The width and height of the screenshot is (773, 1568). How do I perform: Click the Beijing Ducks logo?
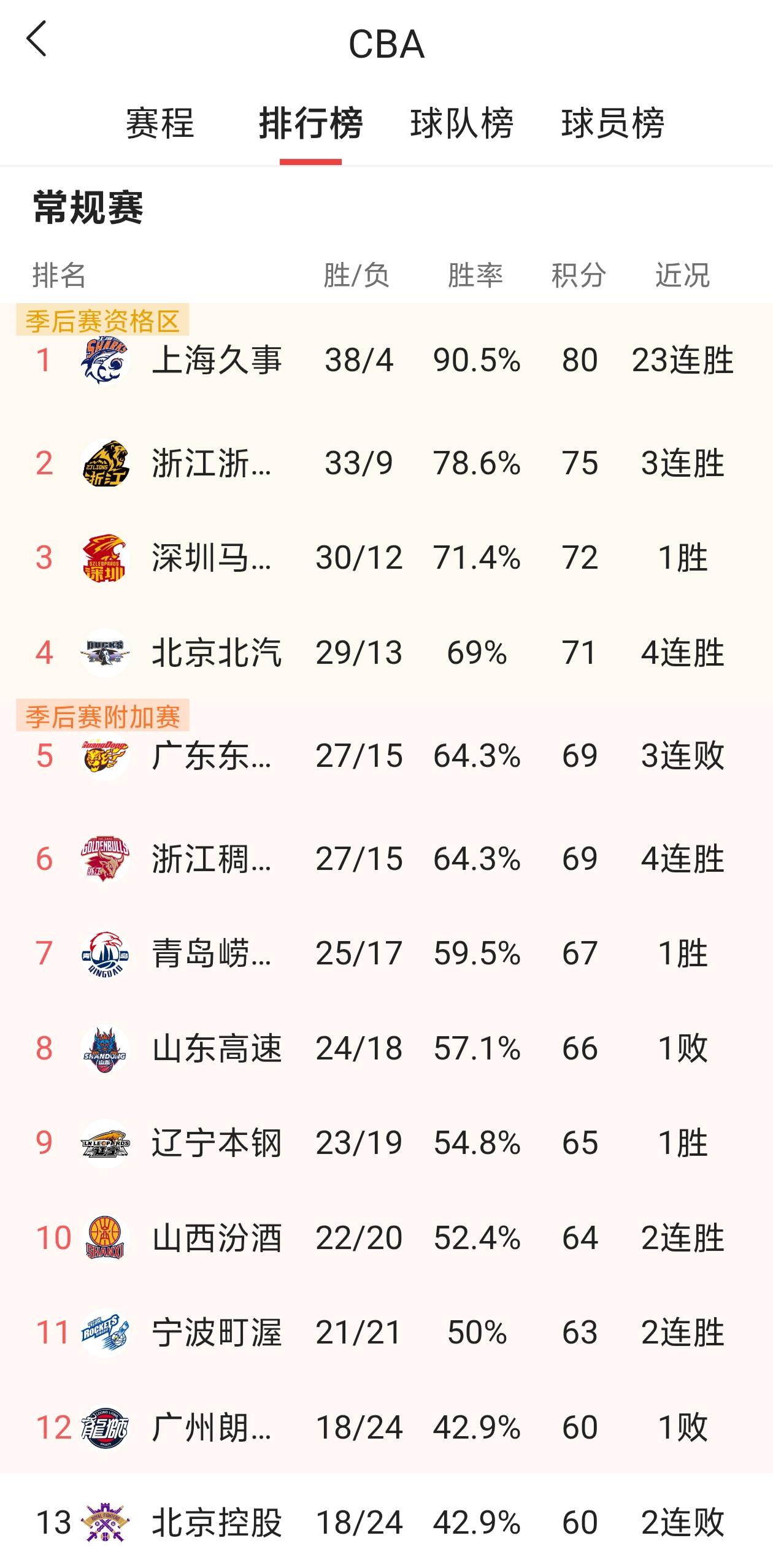[104, 652]
